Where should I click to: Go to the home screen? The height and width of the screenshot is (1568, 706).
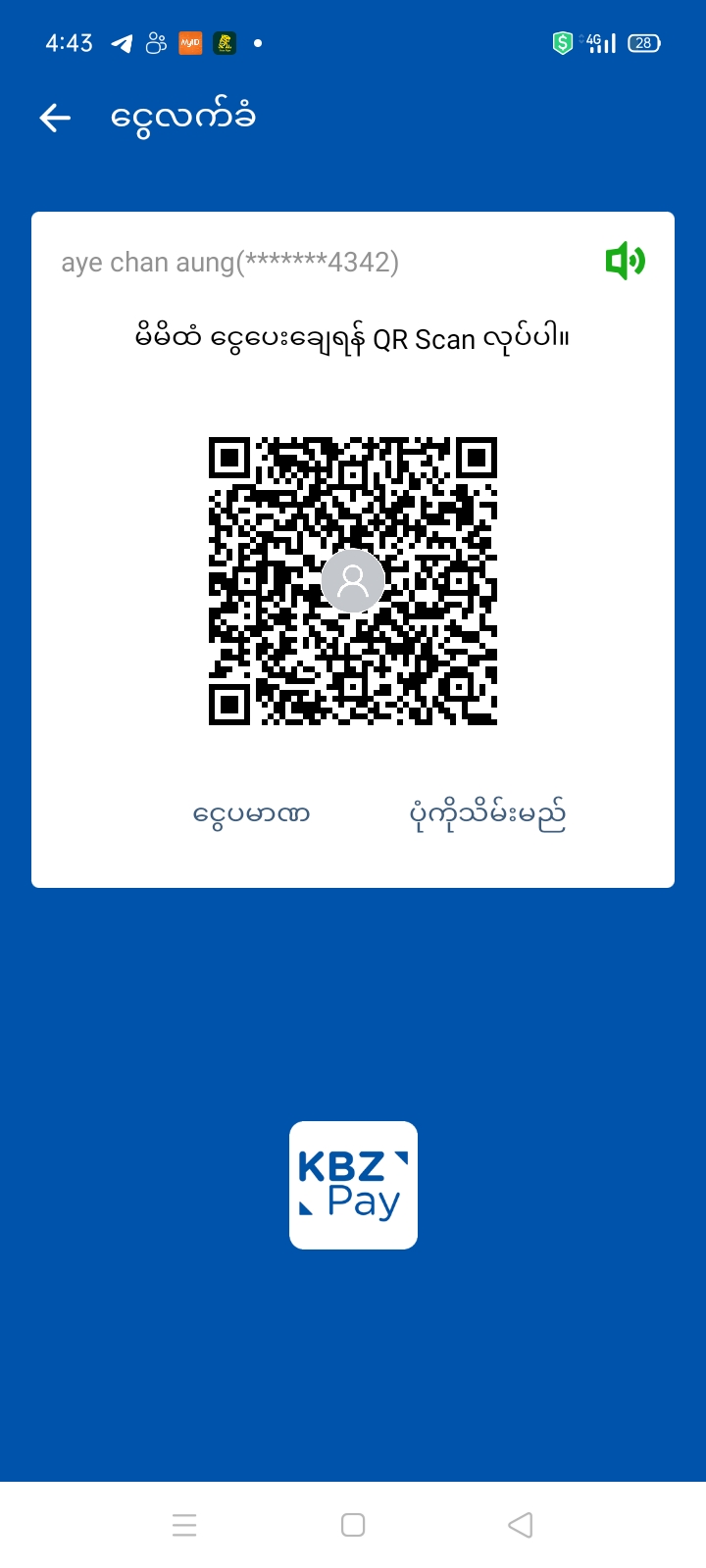[x=353, y=1525]
